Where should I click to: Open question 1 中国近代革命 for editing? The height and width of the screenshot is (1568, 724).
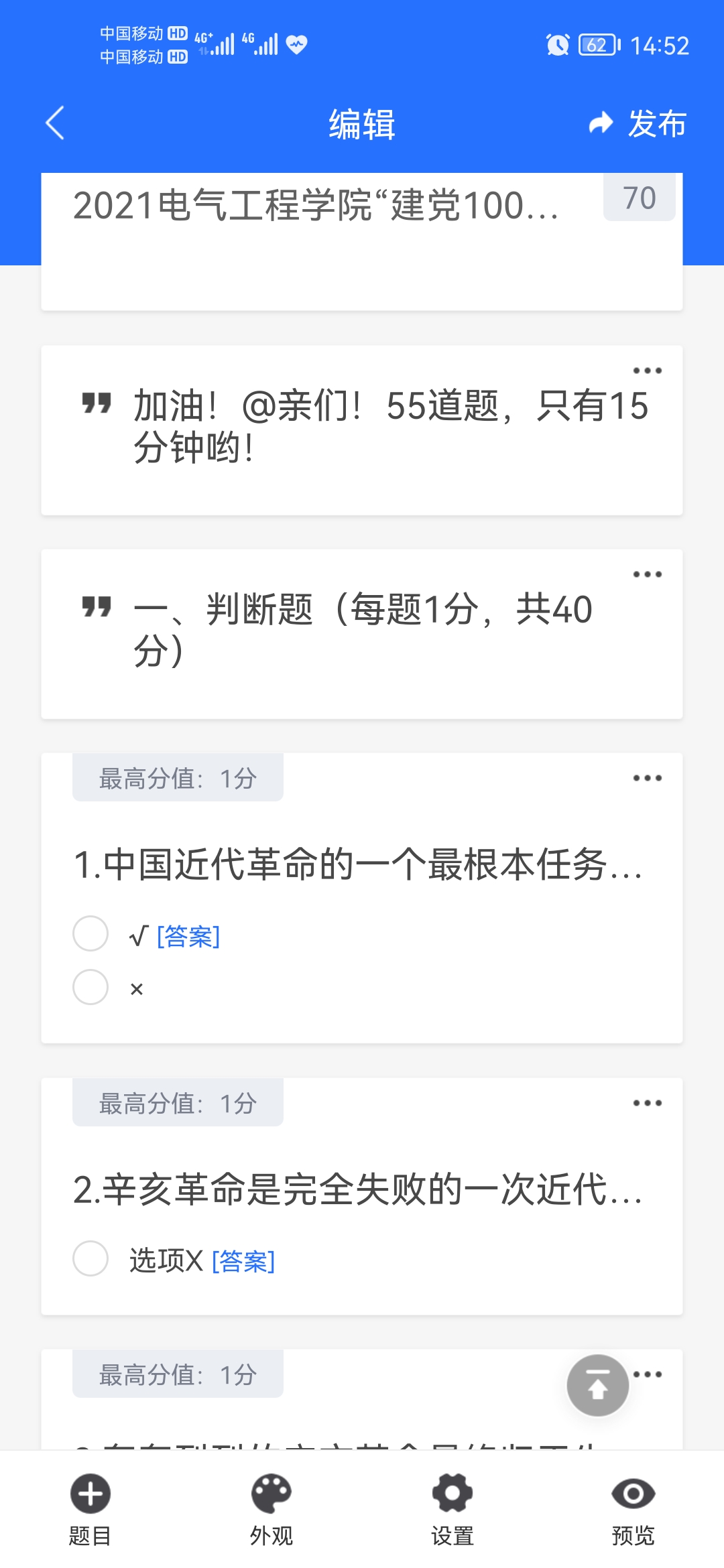[x=357, y=864]
